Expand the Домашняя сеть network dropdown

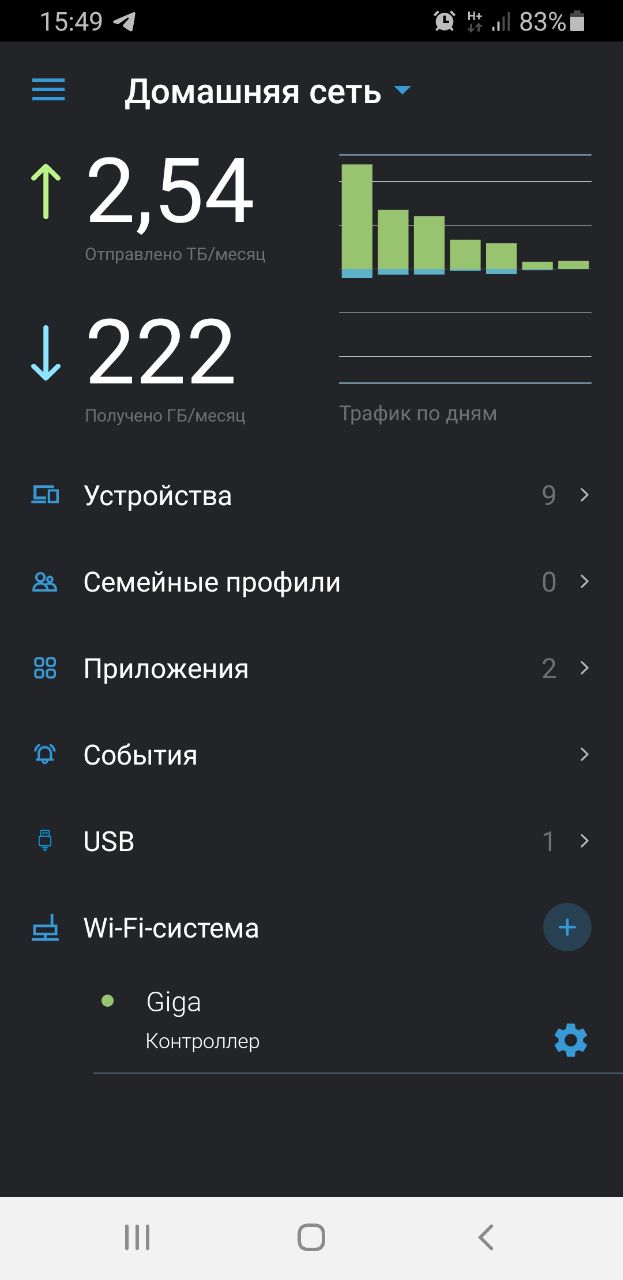pos(267,91)
